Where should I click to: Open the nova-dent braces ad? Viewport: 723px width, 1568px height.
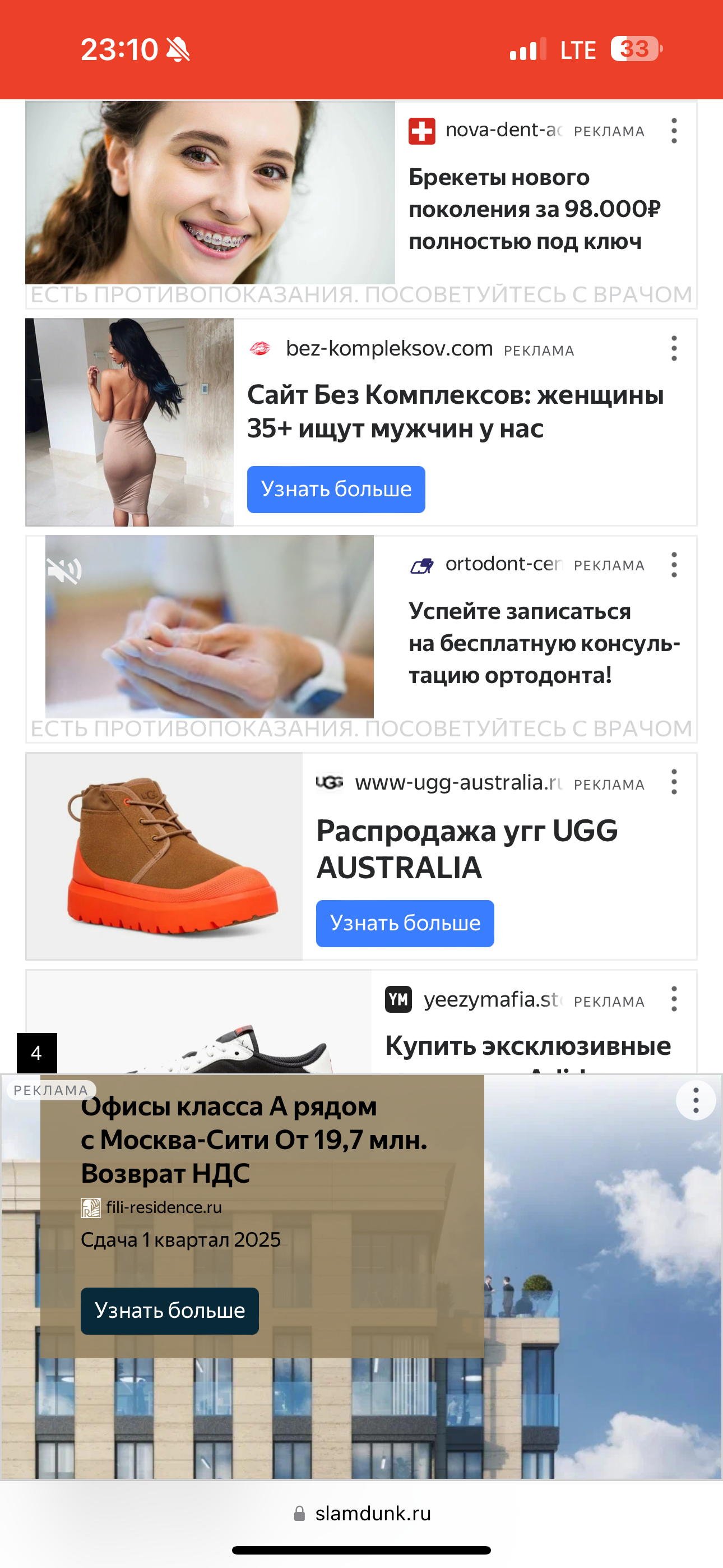tap(534, 209)
